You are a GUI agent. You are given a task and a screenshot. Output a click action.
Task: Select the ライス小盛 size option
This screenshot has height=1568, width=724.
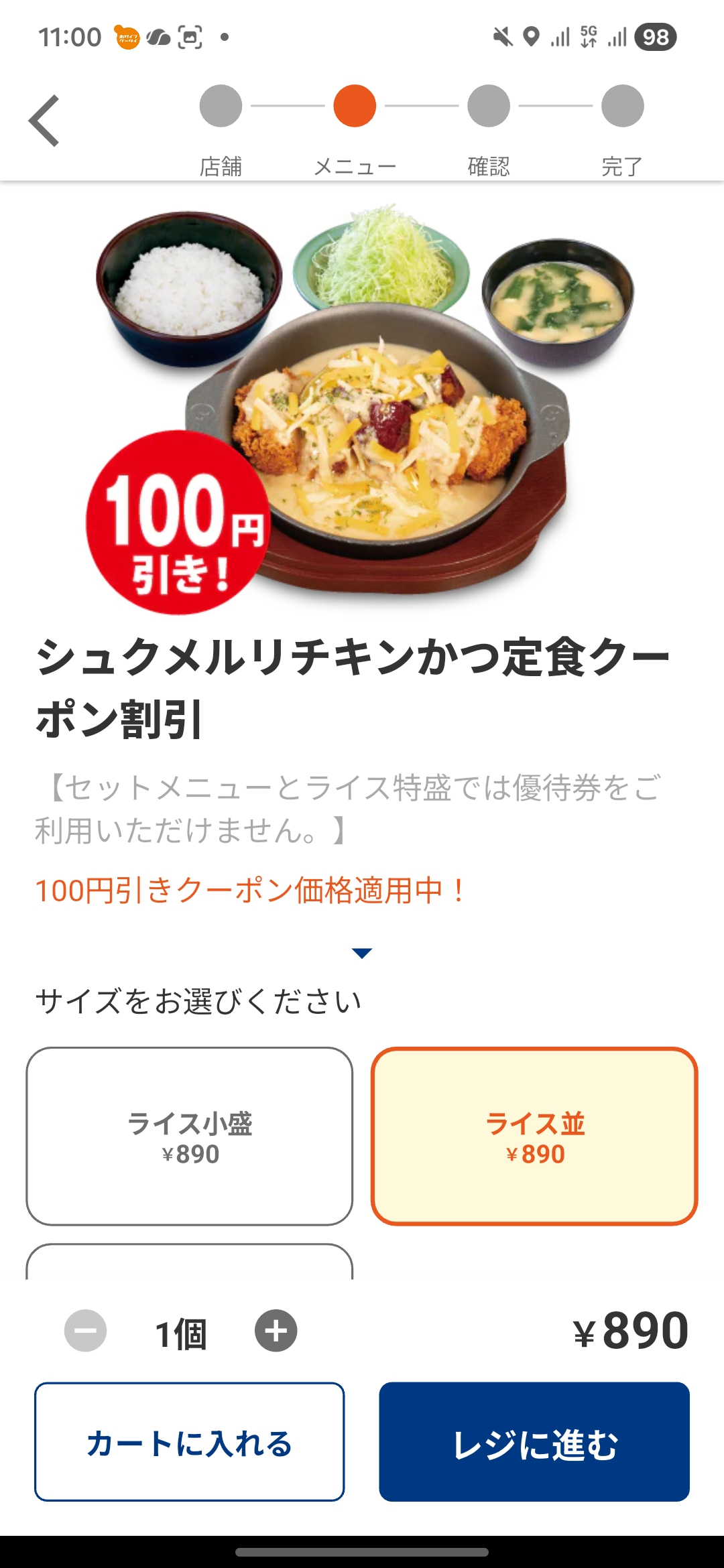click(190, 1136)
